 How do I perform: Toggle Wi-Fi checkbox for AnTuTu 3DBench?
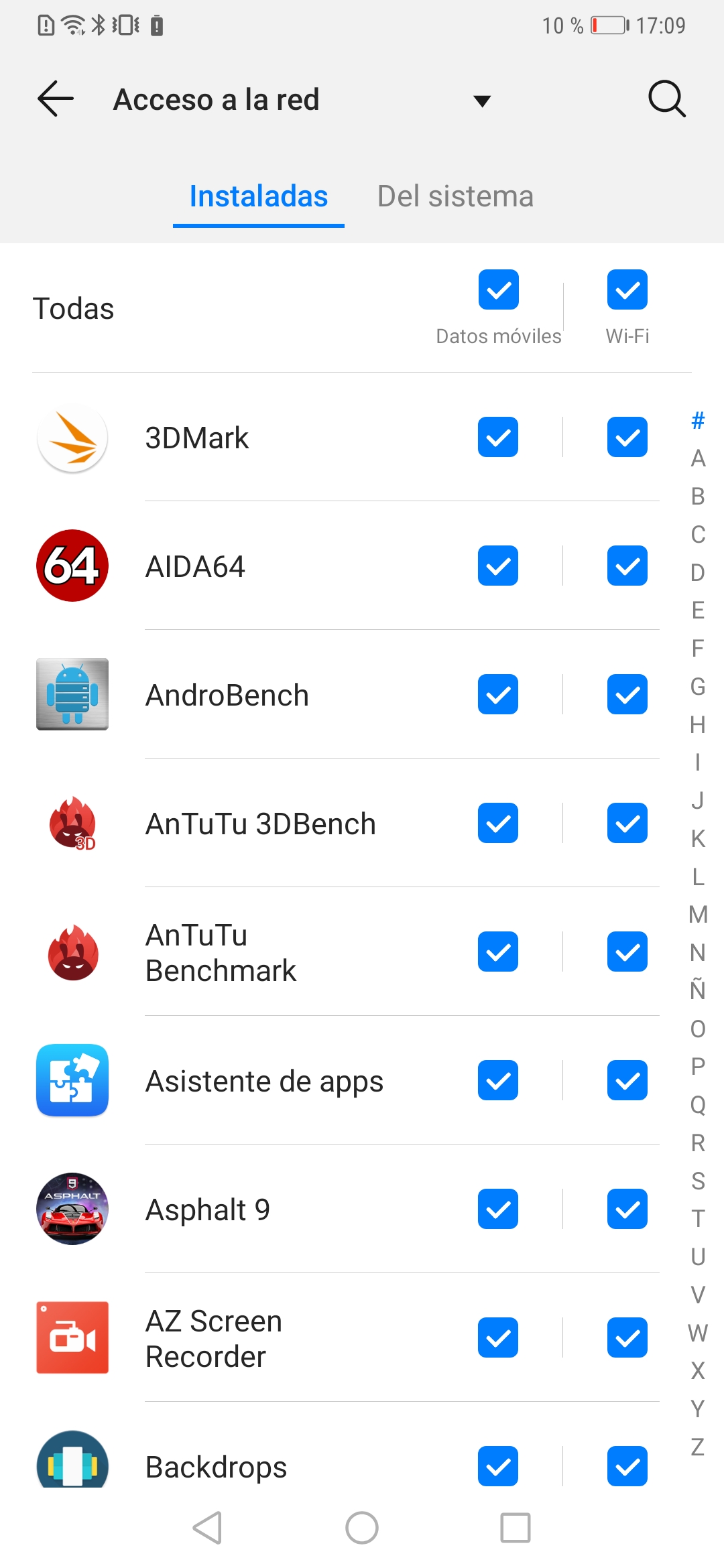tap(627, 823)
